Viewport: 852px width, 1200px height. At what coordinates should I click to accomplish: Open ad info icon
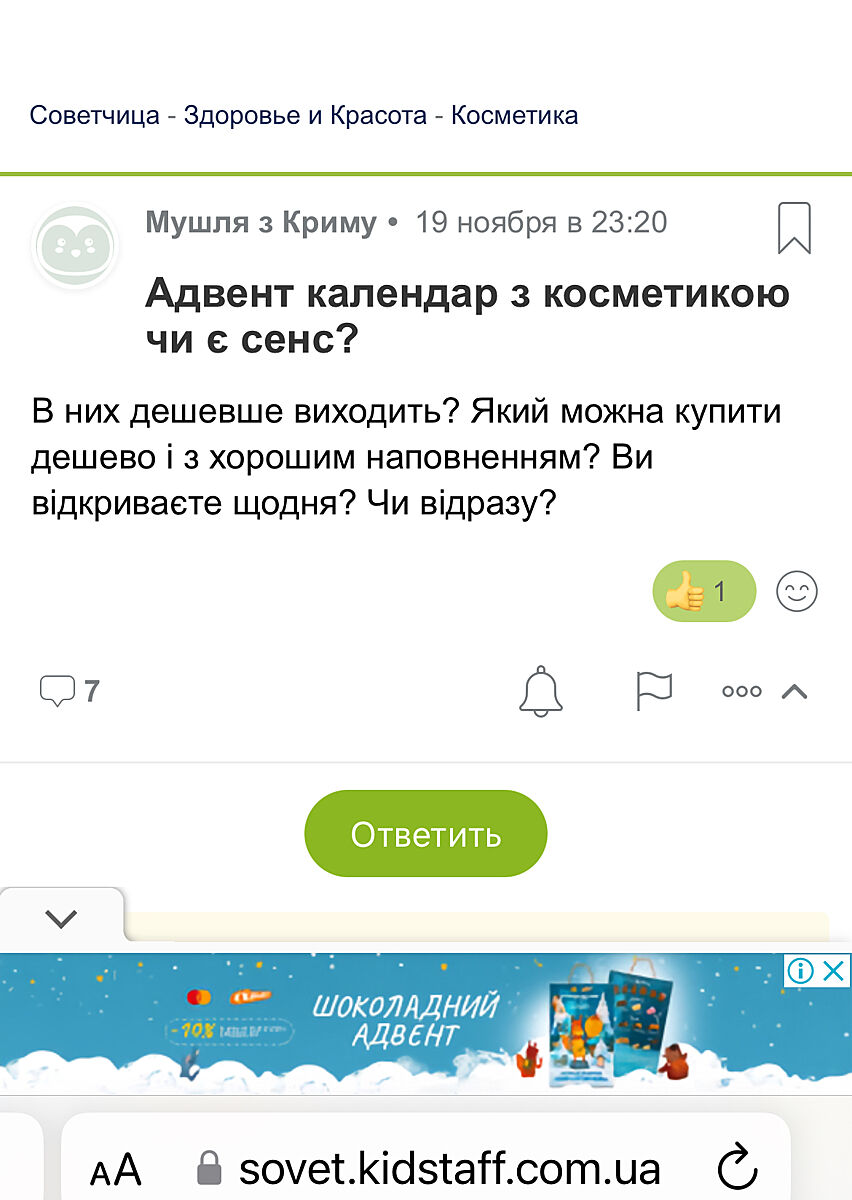[x=801, y=970]
